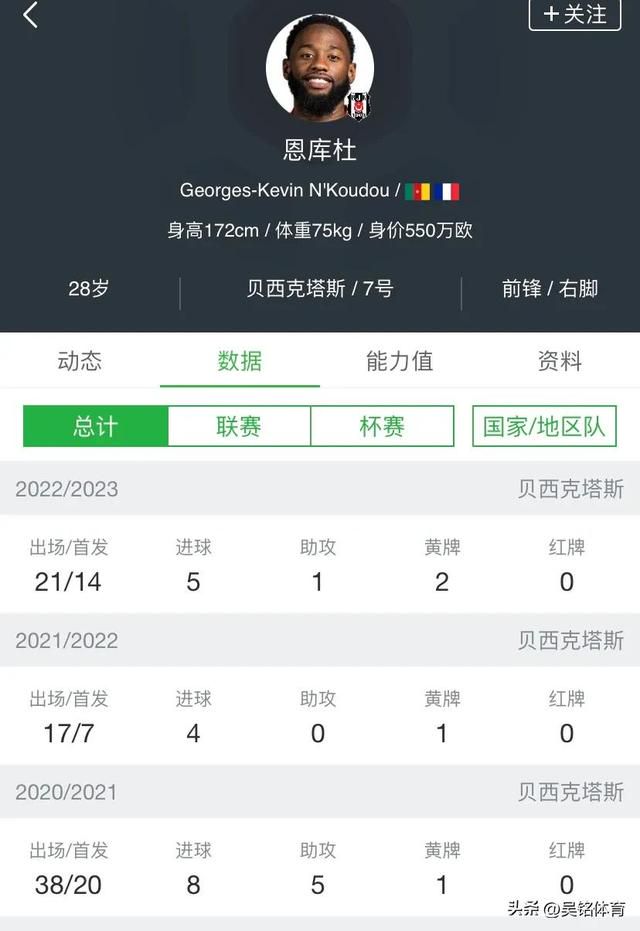
Task: Follow the player with +关注 button
Action: point(574,14)
